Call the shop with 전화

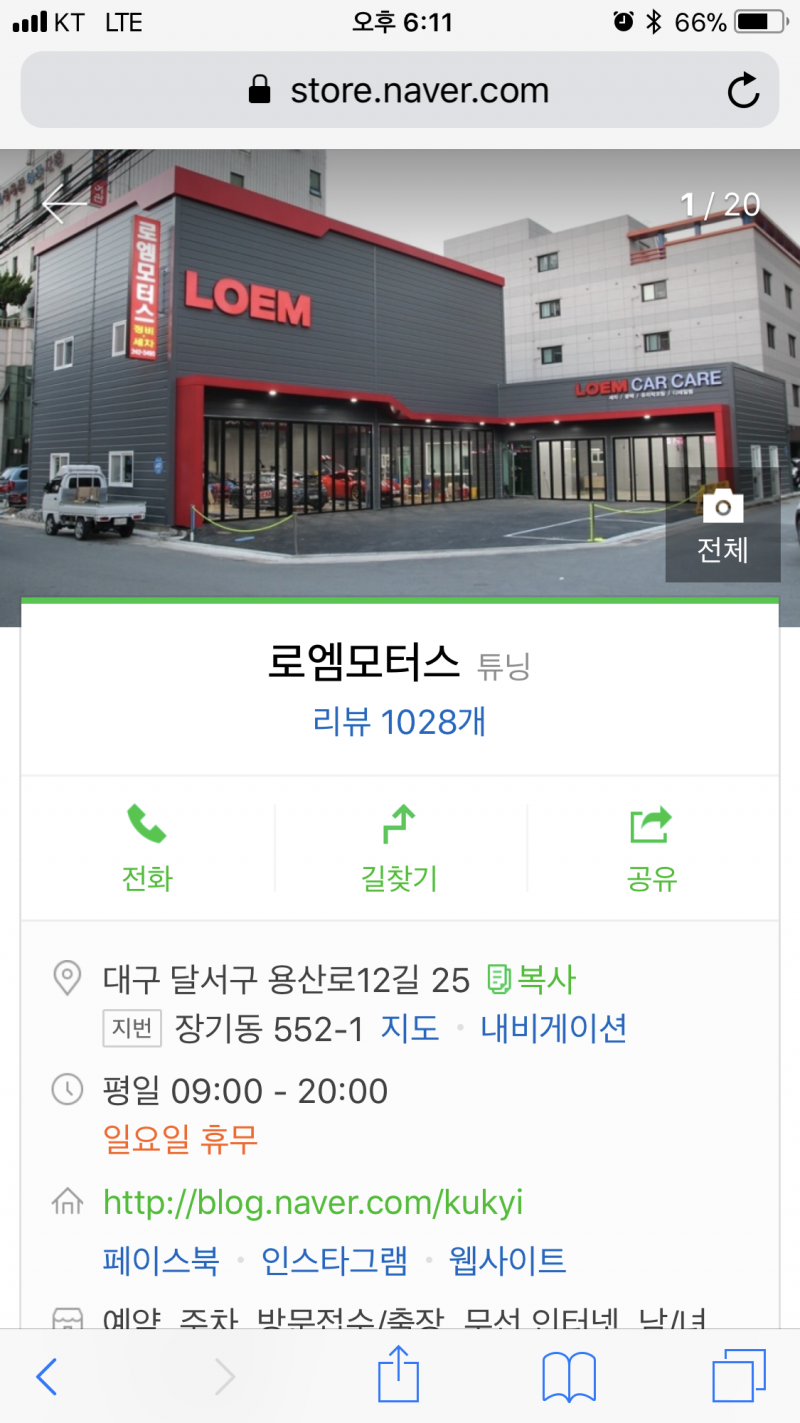point(147,849)
